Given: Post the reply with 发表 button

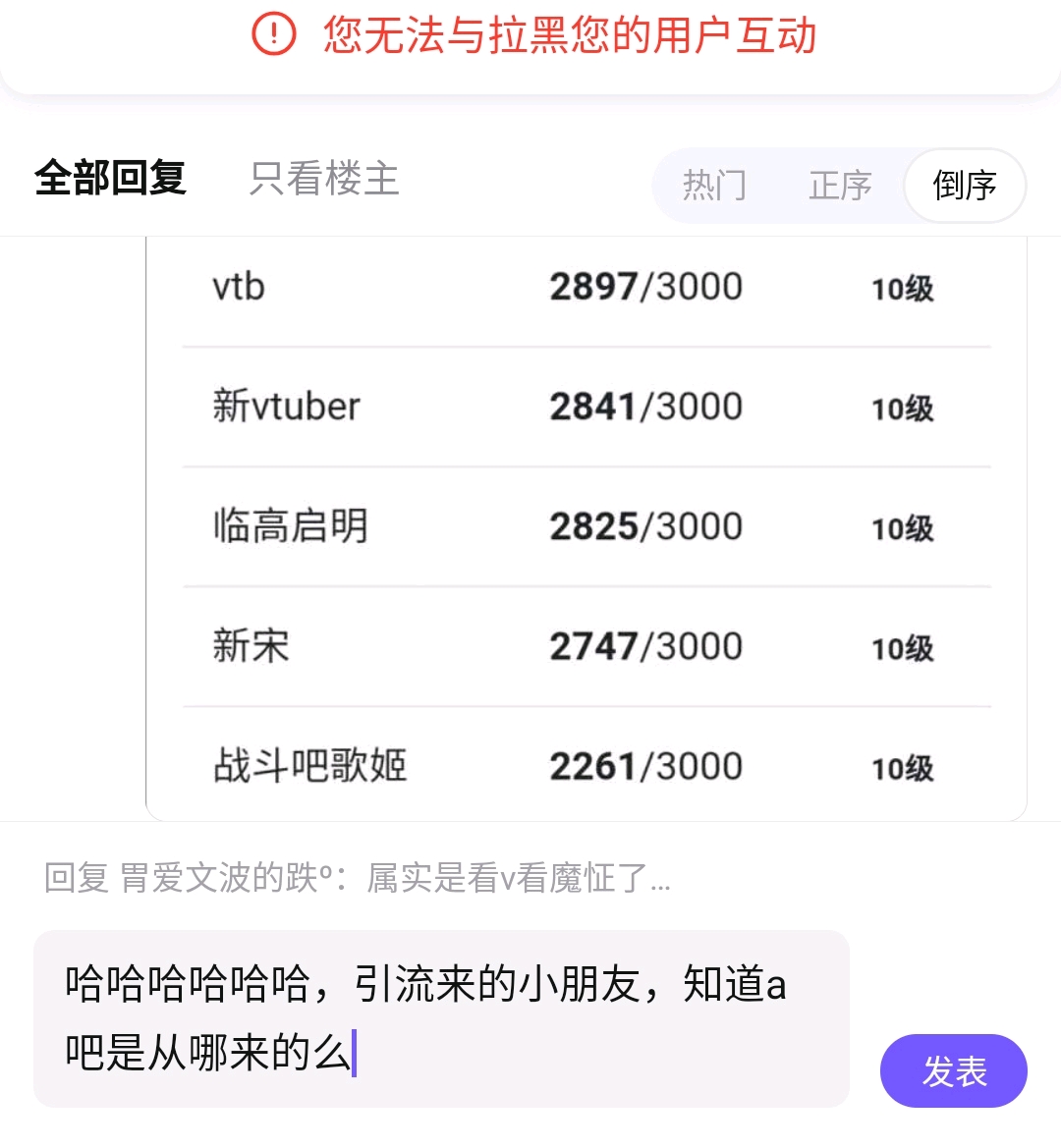Looking at the screenshot, I should pos(953,1070).
